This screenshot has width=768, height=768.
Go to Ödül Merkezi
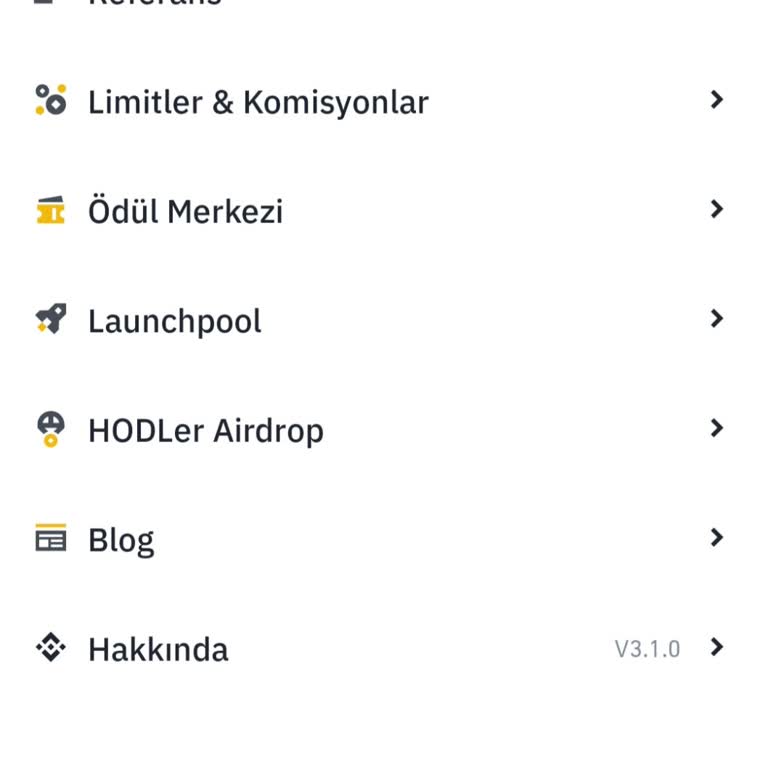pos(186,212)
